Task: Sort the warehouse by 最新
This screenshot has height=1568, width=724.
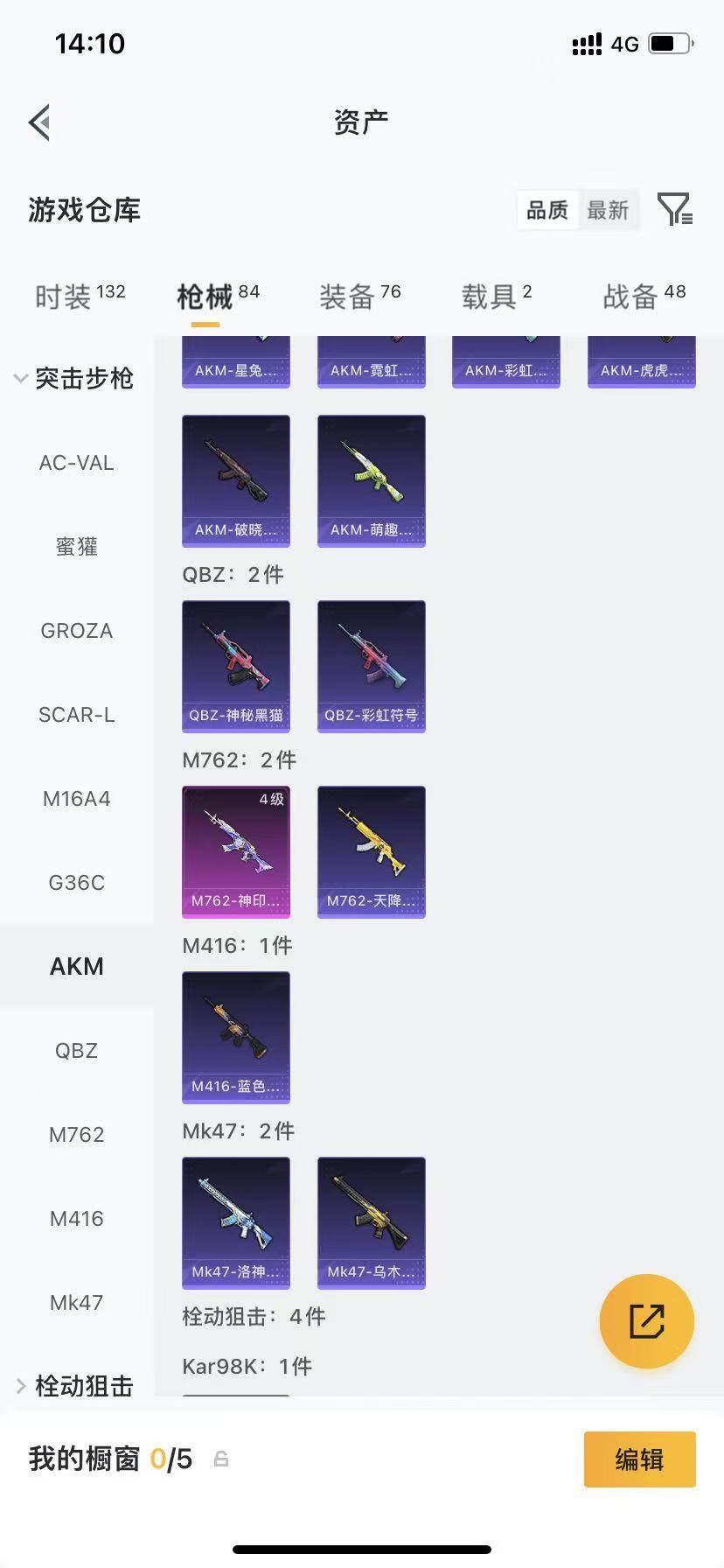Action: point(608,210)
